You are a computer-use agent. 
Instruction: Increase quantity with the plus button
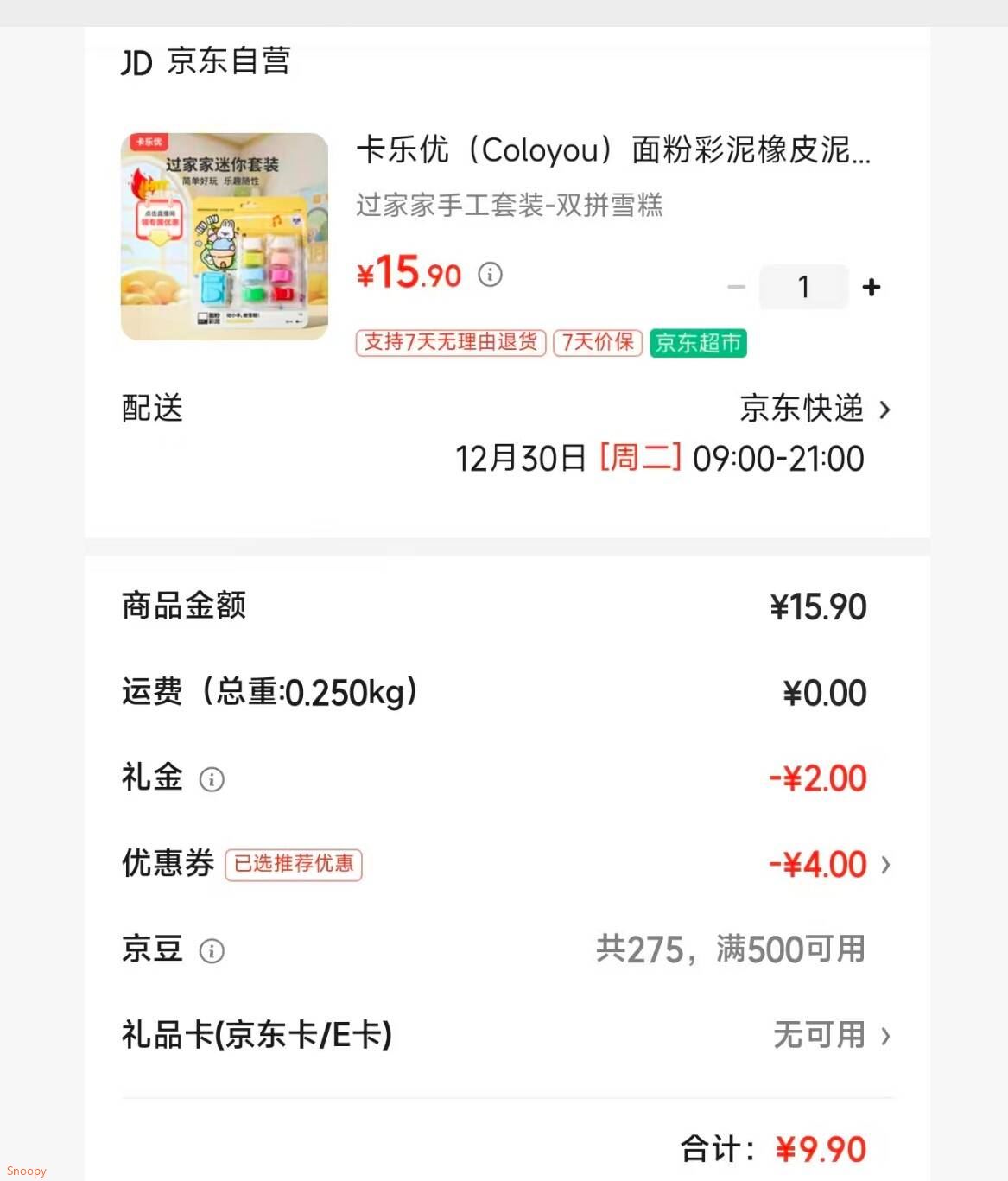click(x=872, y=287)
